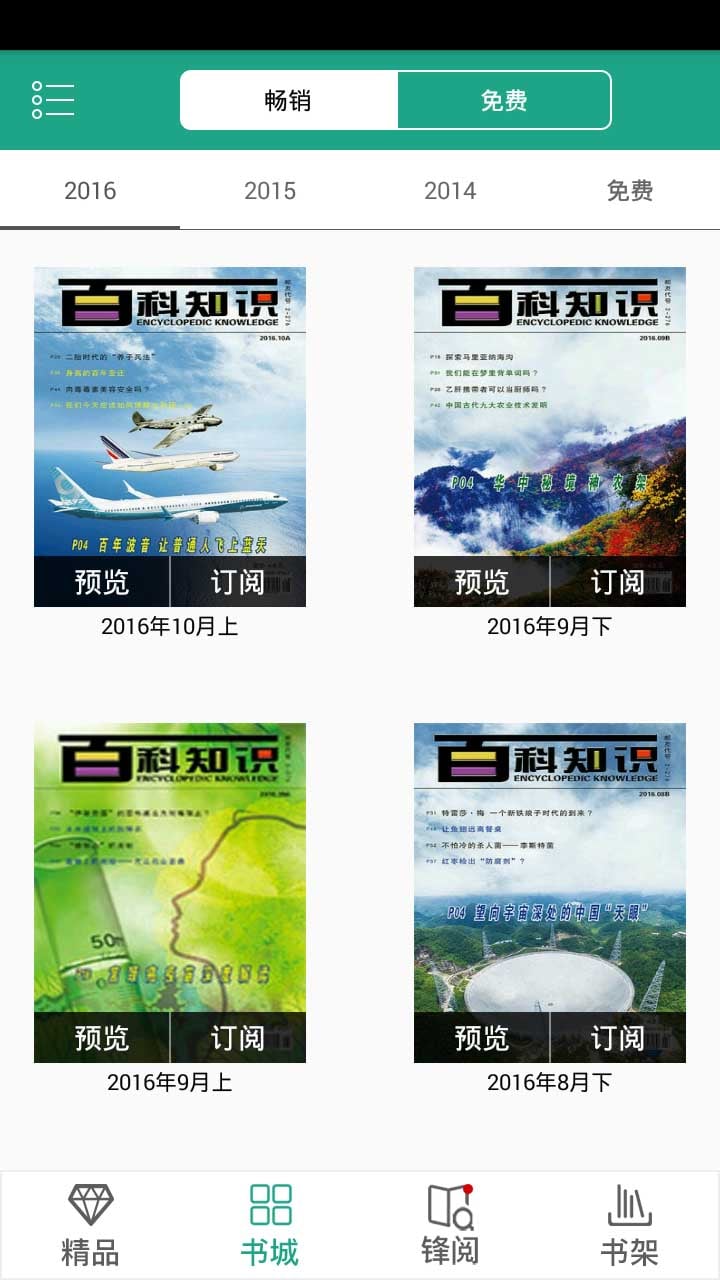Go to the 书城 bottom tab
This screenshot has height=1280, width=720.
(x=270, y=1225)
